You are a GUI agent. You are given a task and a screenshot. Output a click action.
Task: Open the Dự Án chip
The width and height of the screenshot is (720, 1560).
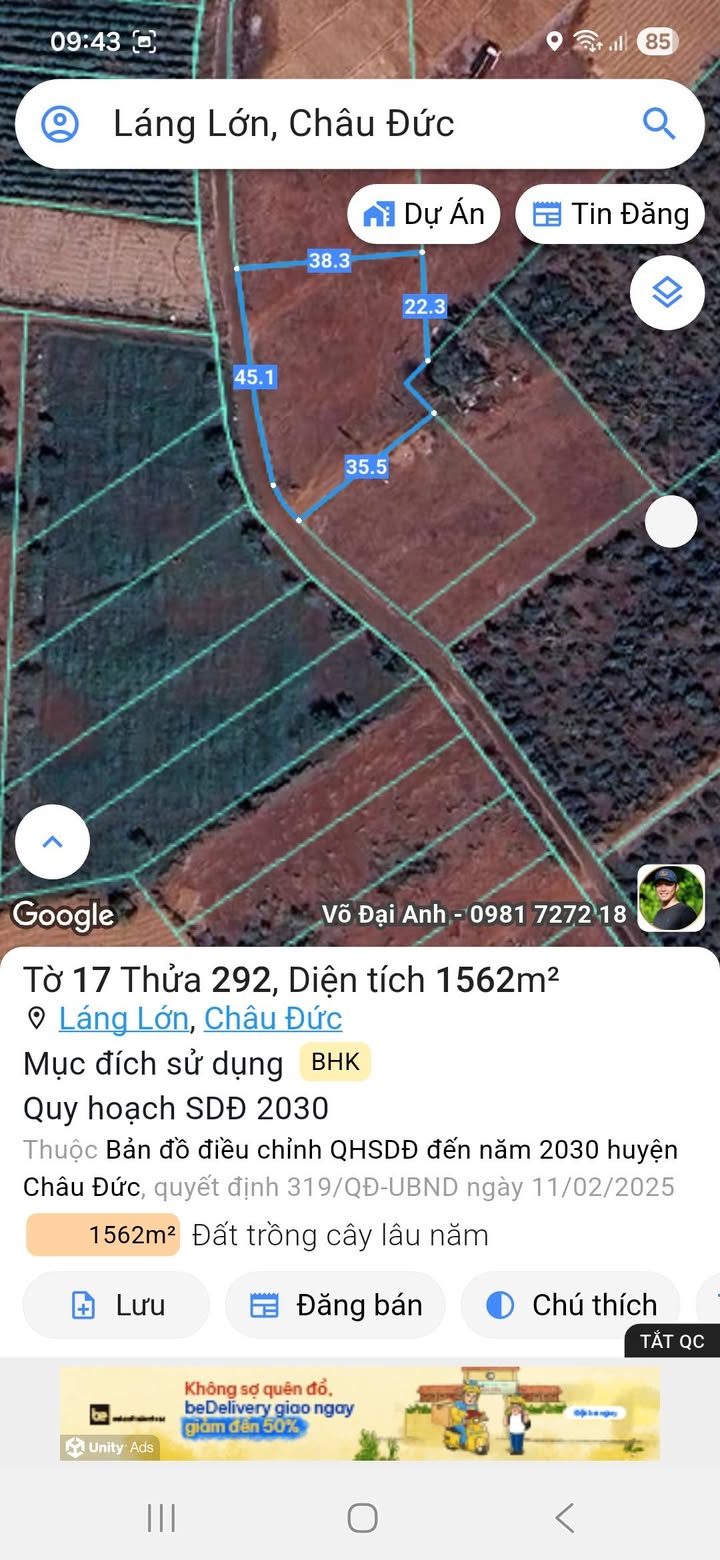pos(424,214)
